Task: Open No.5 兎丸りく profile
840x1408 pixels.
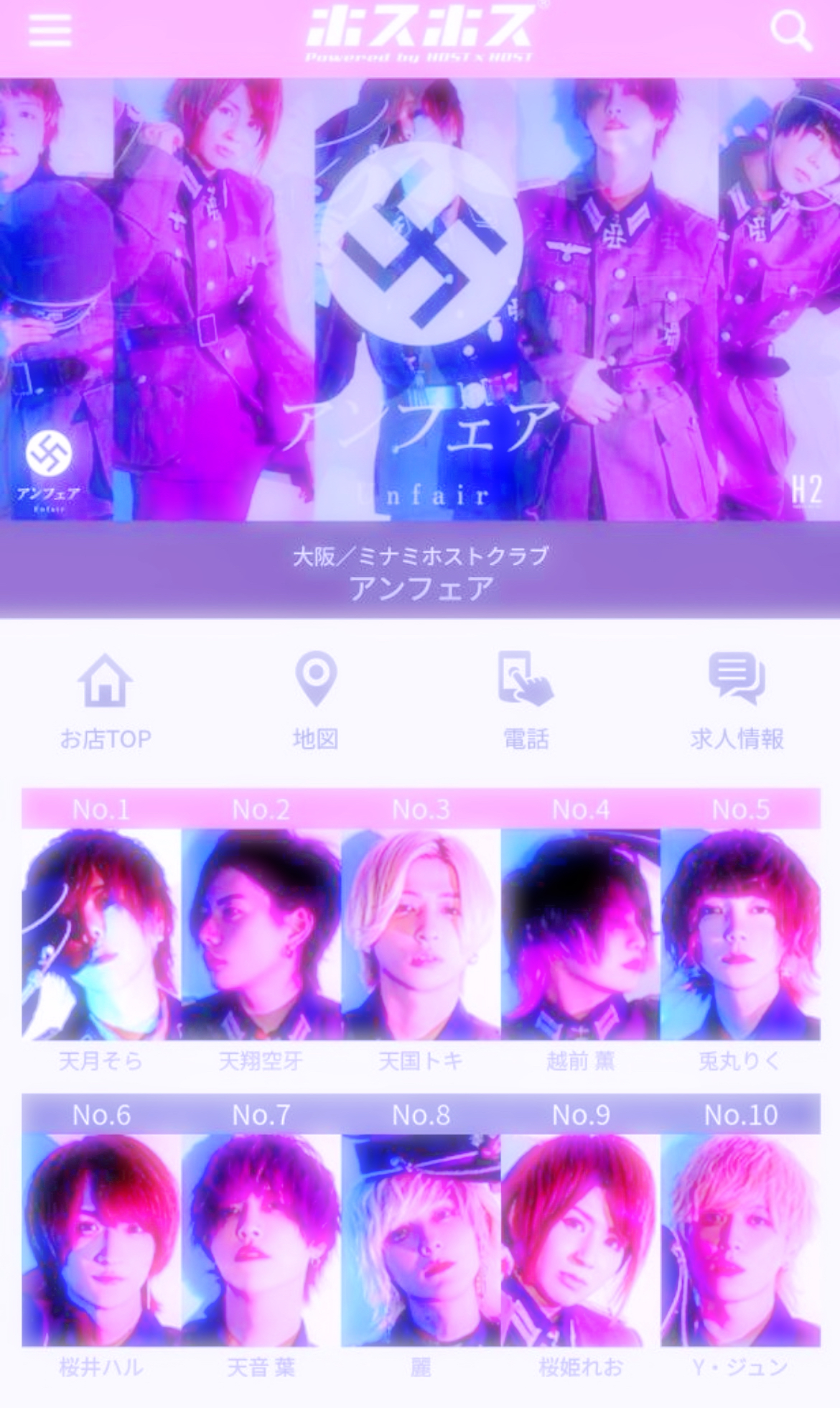Action: [741, 934]
